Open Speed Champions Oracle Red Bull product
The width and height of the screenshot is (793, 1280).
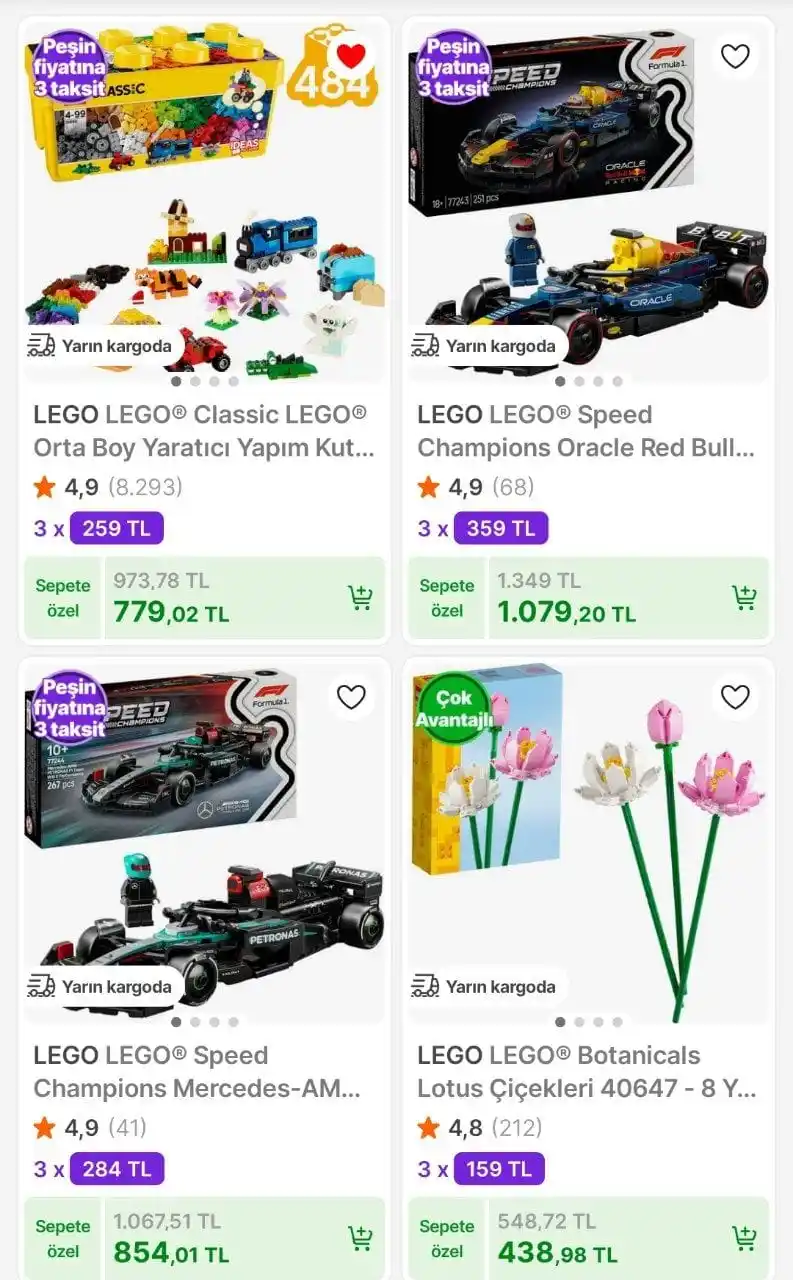tap(586, 431)
